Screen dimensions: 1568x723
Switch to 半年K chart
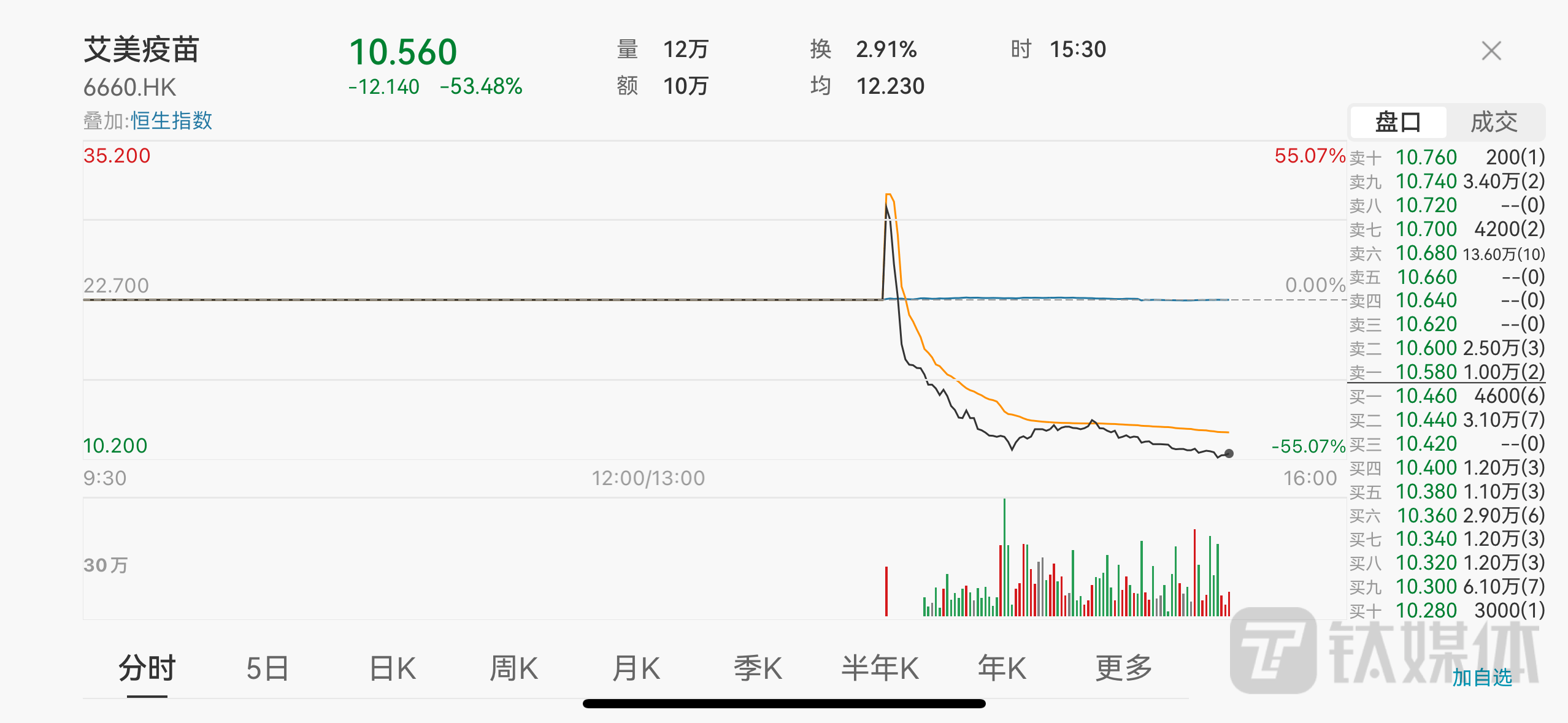tap(880, 668)
